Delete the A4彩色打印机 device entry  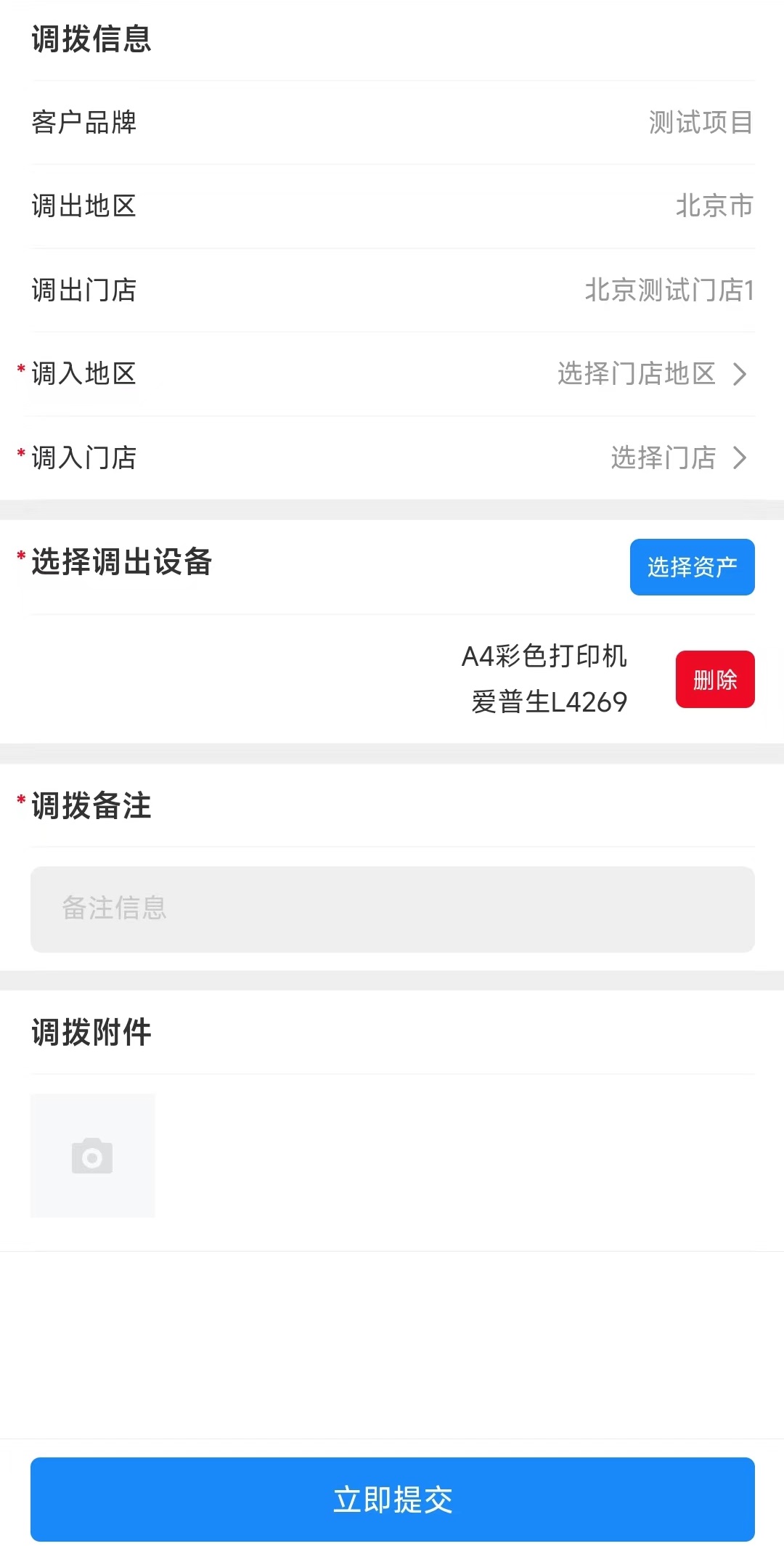tap(714, 680)
